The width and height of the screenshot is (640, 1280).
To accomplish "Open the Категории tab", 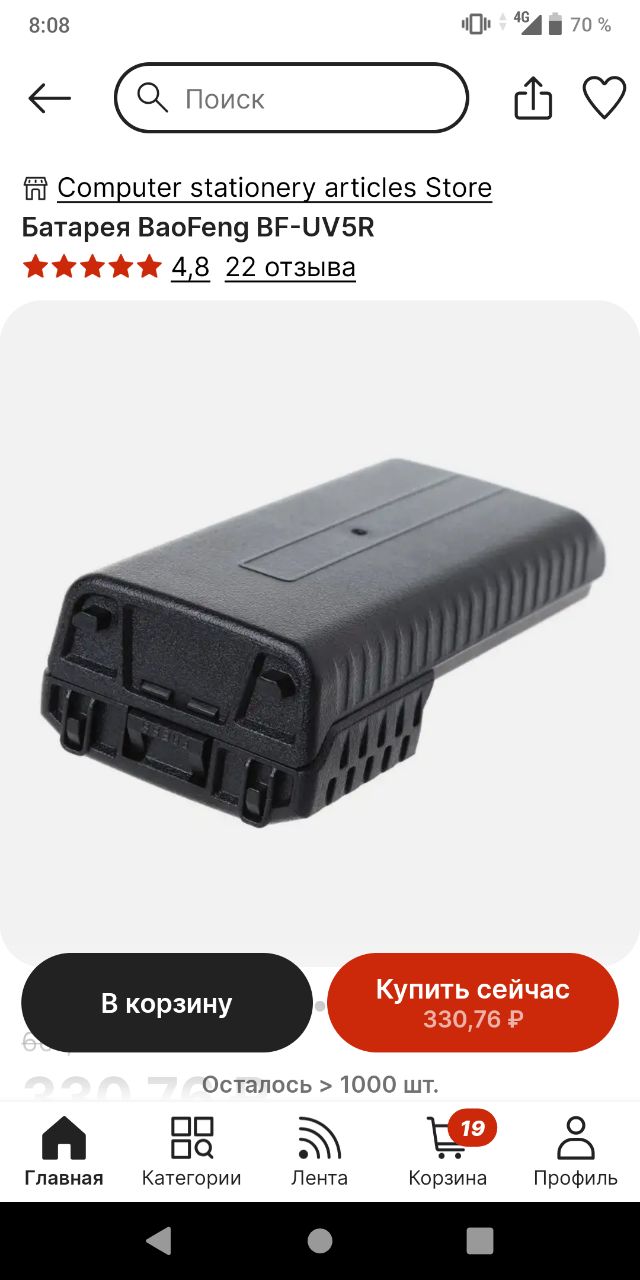I will tap(191, 1152).
